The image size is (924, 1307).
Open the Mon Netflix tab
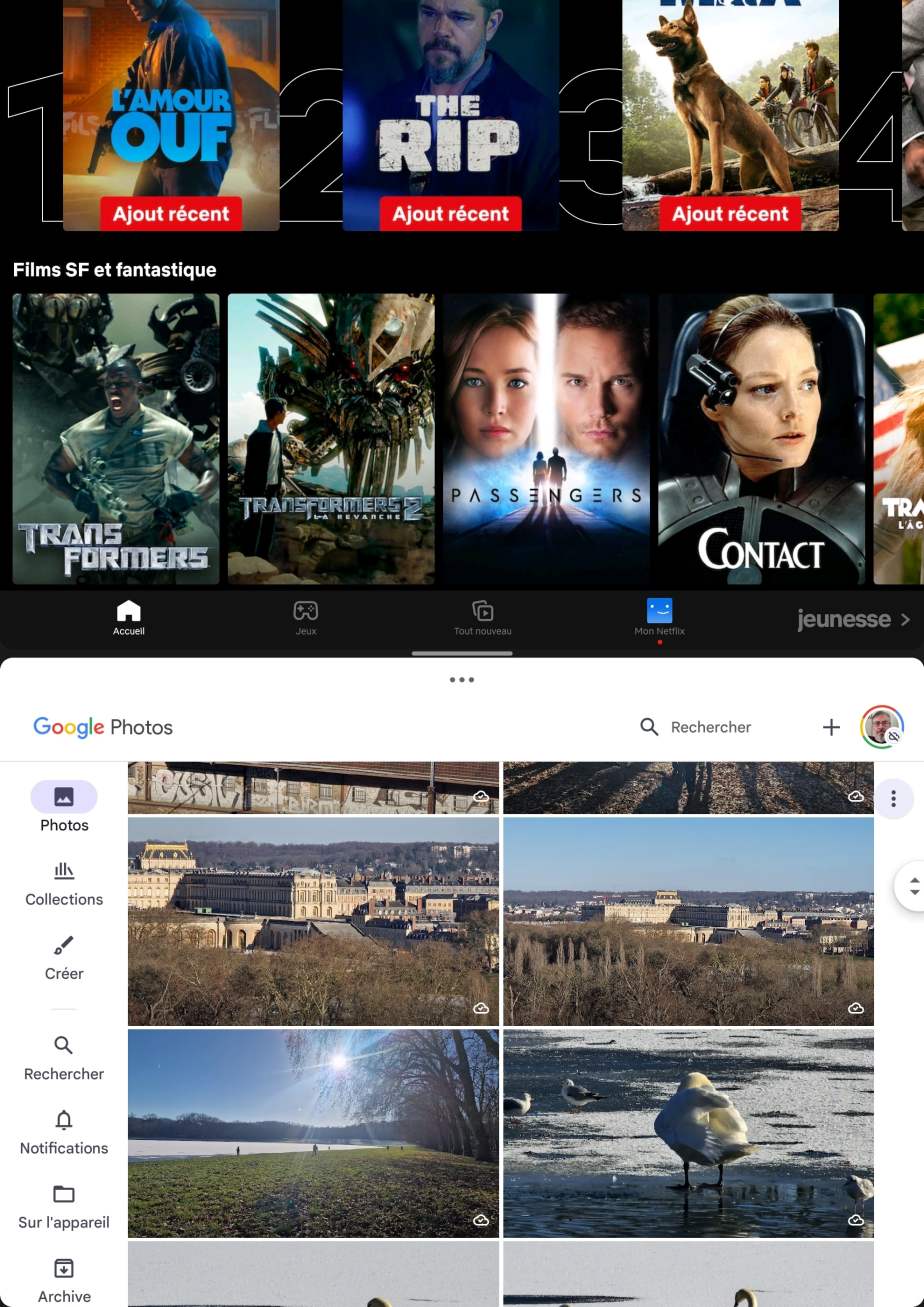click(x=659, y=617)
